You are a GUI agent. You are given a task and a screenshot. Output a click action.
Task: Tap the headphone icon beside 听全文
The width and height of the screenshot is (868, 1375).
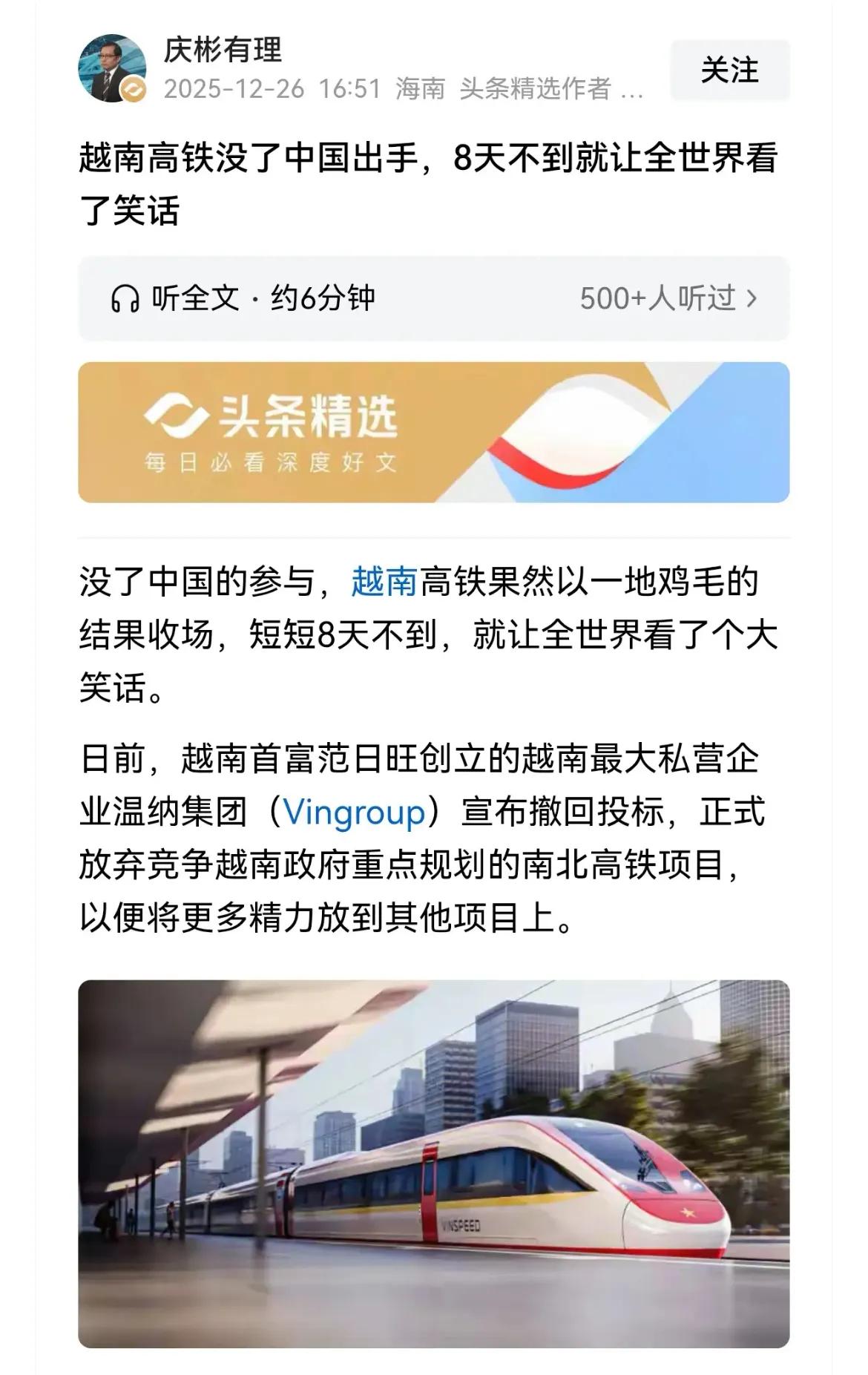point(125,297)
